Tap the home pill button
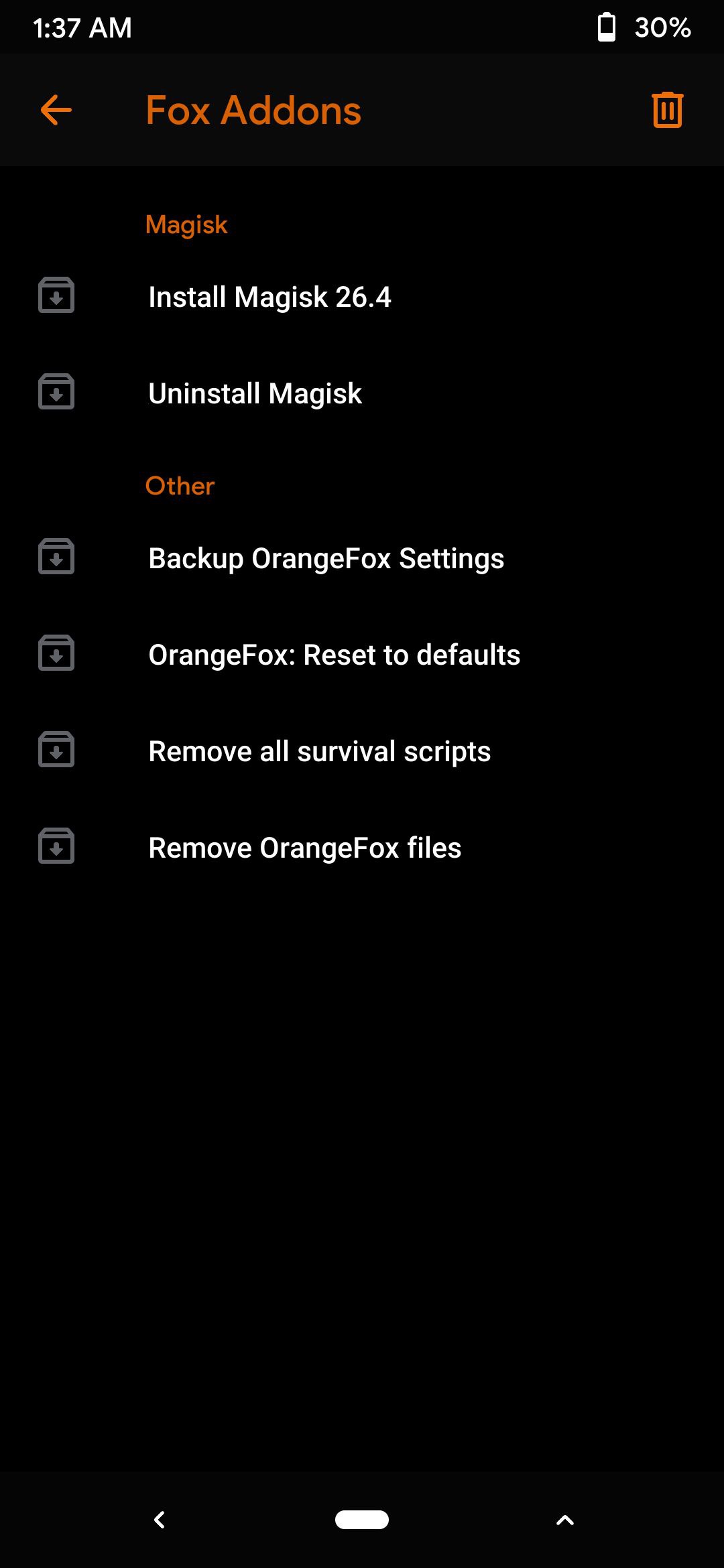724x1568 pixels. tap(362, 1520)
